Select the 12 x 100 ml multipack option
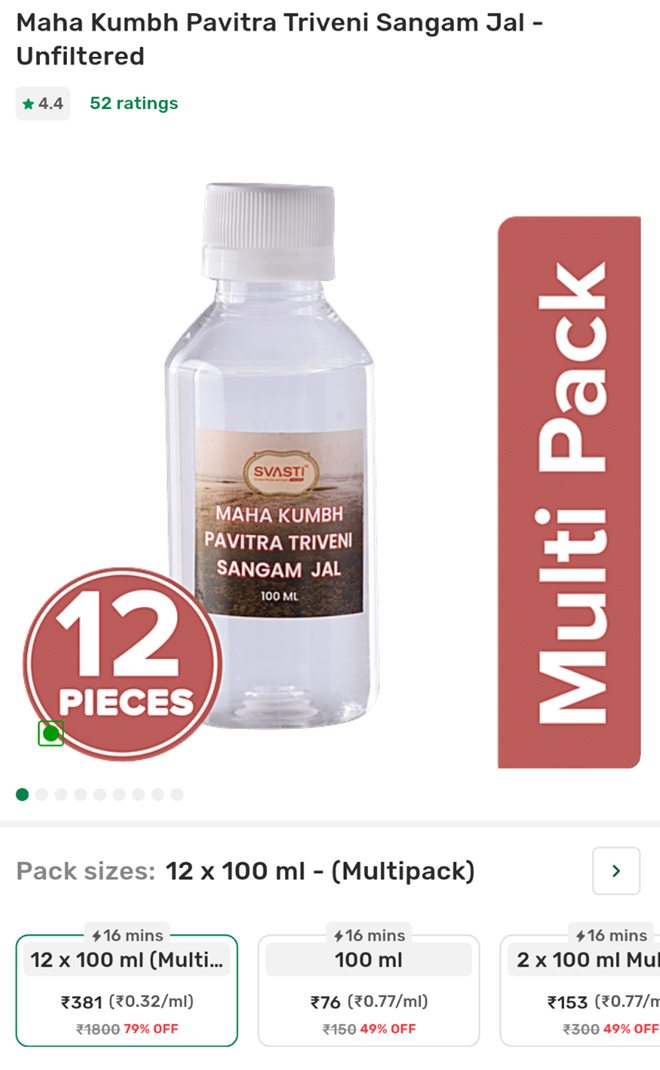Screen dimensions: 660x1070 coord(127,989)
